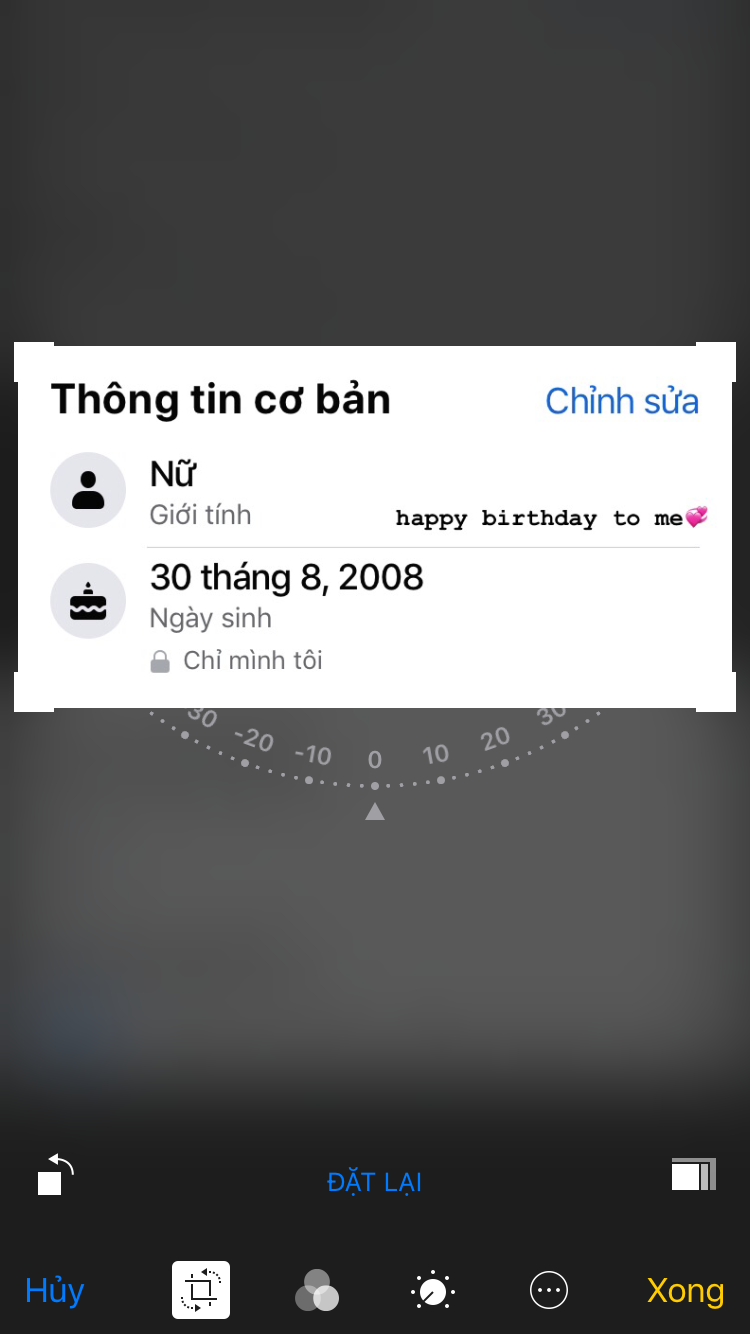Open the more options ellipsis
The image size is (750, 1334).
click(549, 1290)
